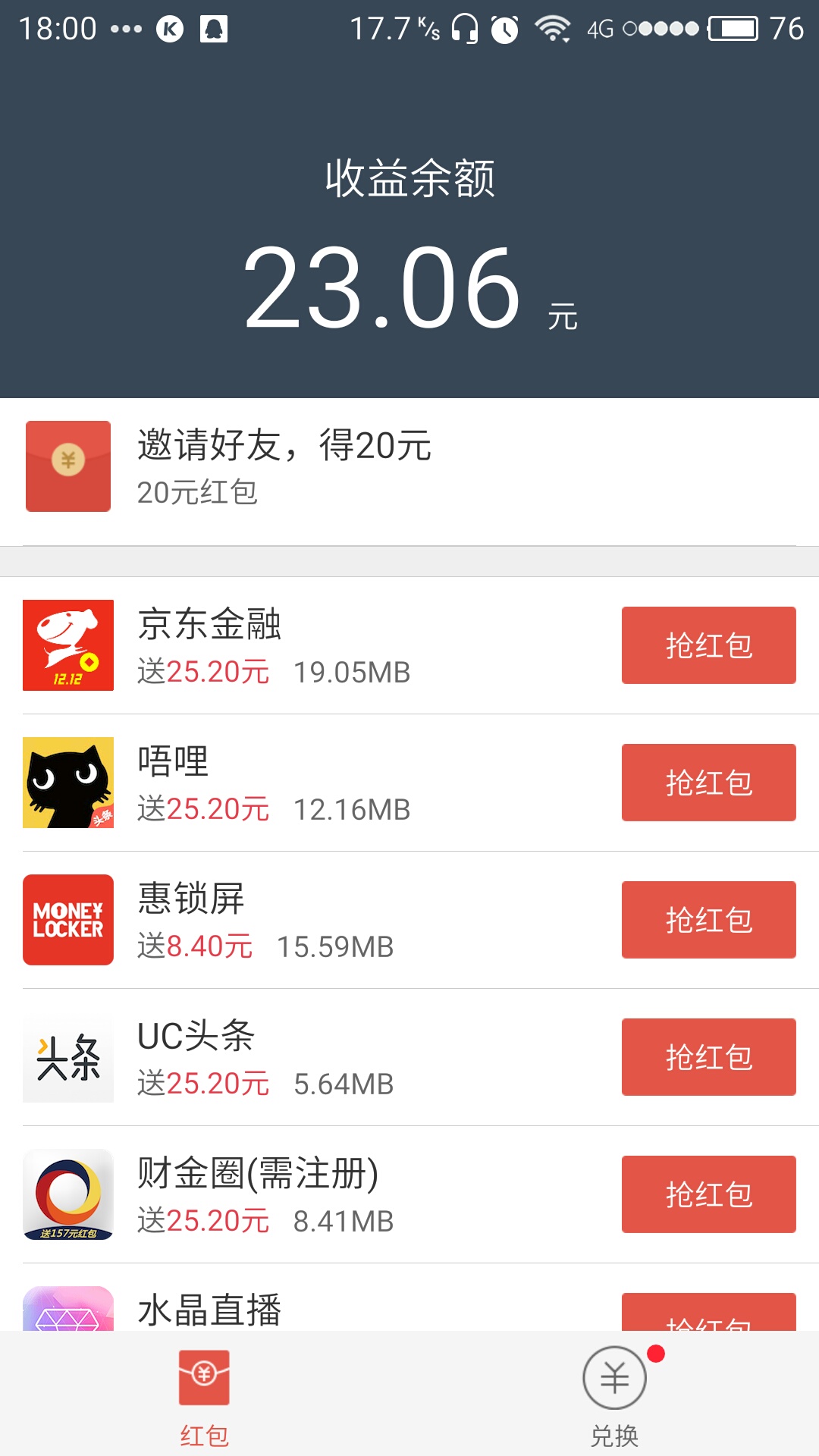
Task: Open the 京东金融 app icon
Action: 67,645
